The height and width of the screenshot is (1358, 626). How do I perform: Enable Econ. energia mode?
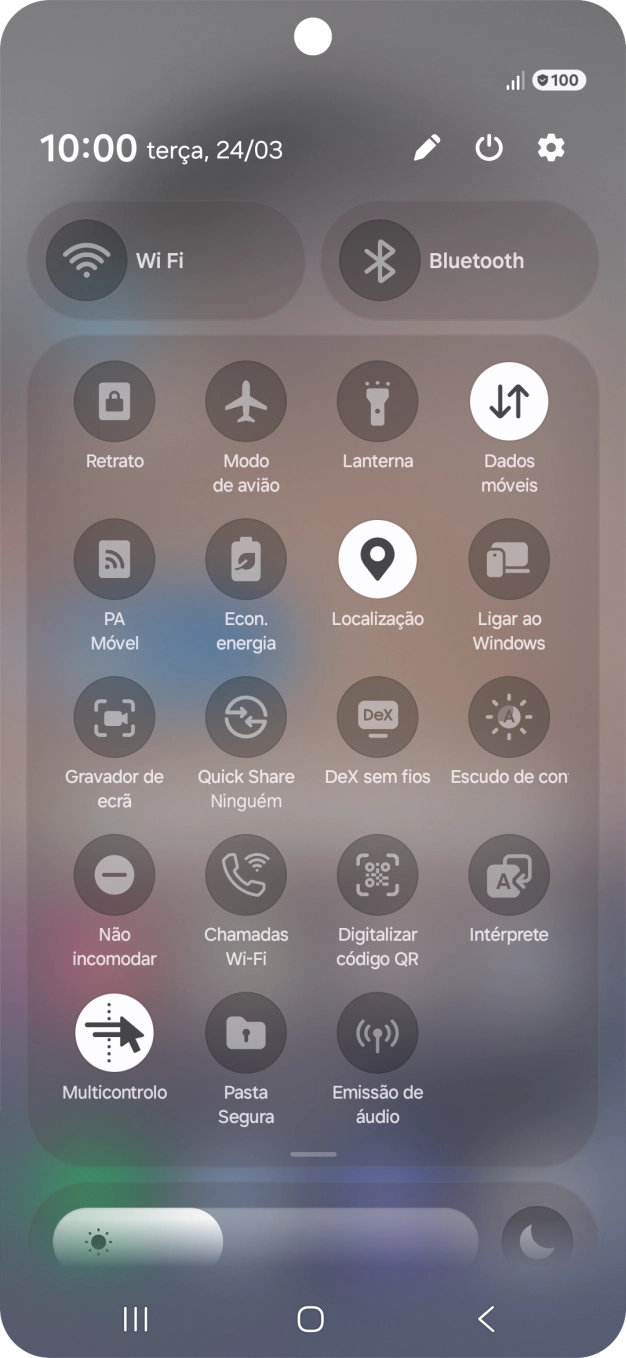246,560
